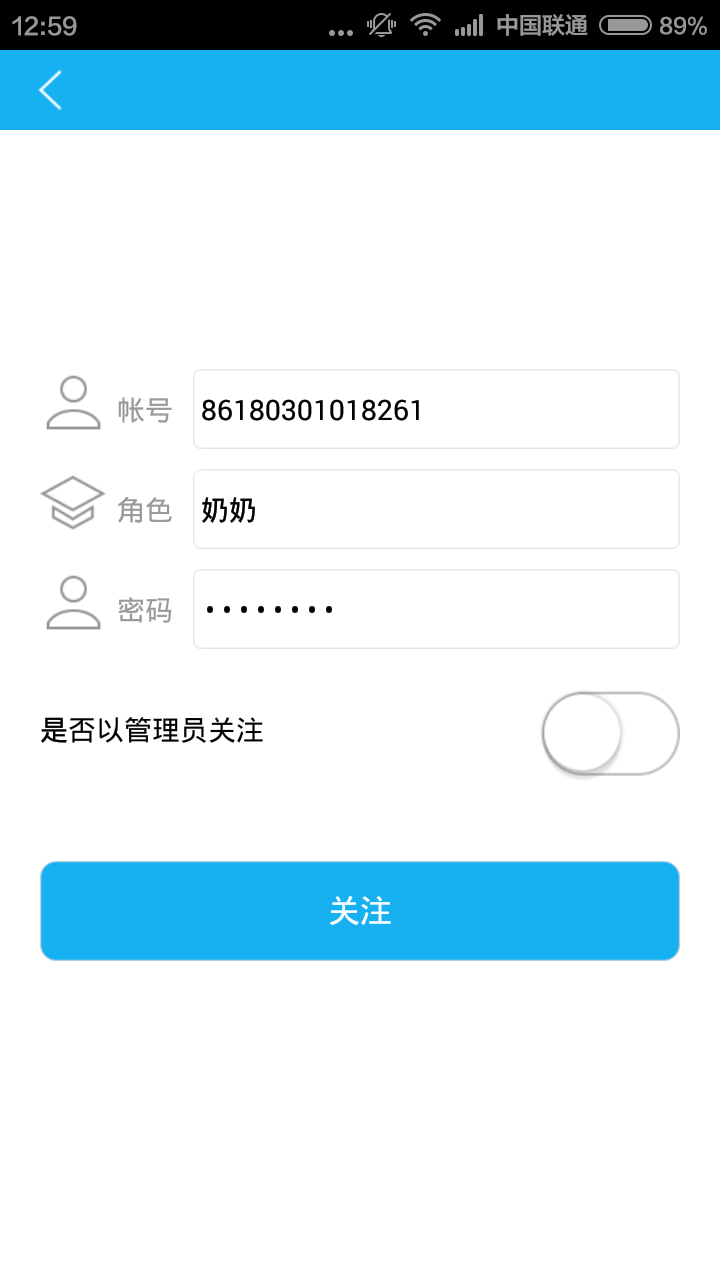
Task: Go back using the top-left arrow
Action: click(50, 90)
